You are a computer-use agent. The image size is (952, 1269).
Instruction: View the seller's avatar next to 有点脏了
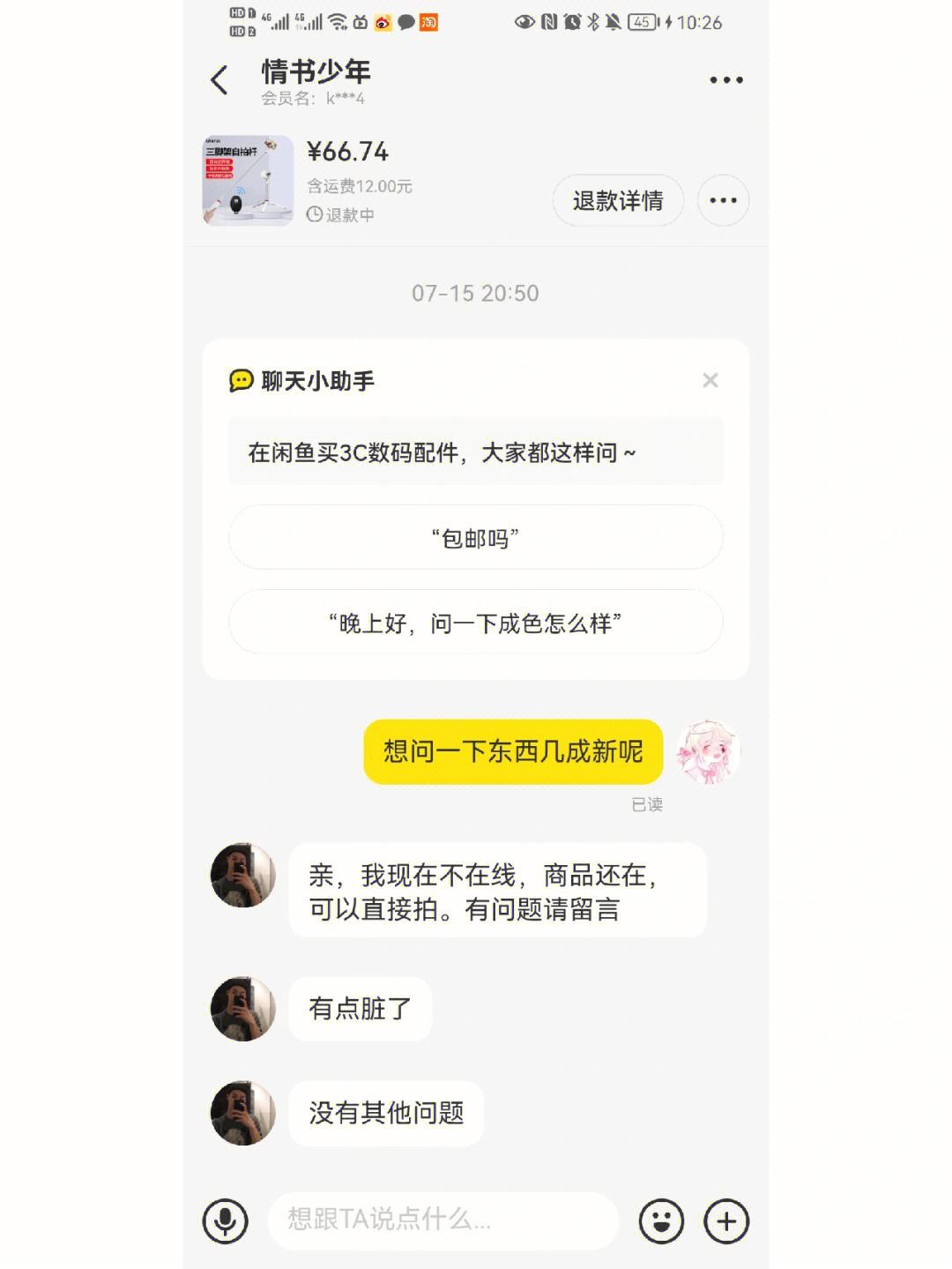pyautogui.click(x=243, y=1008)
